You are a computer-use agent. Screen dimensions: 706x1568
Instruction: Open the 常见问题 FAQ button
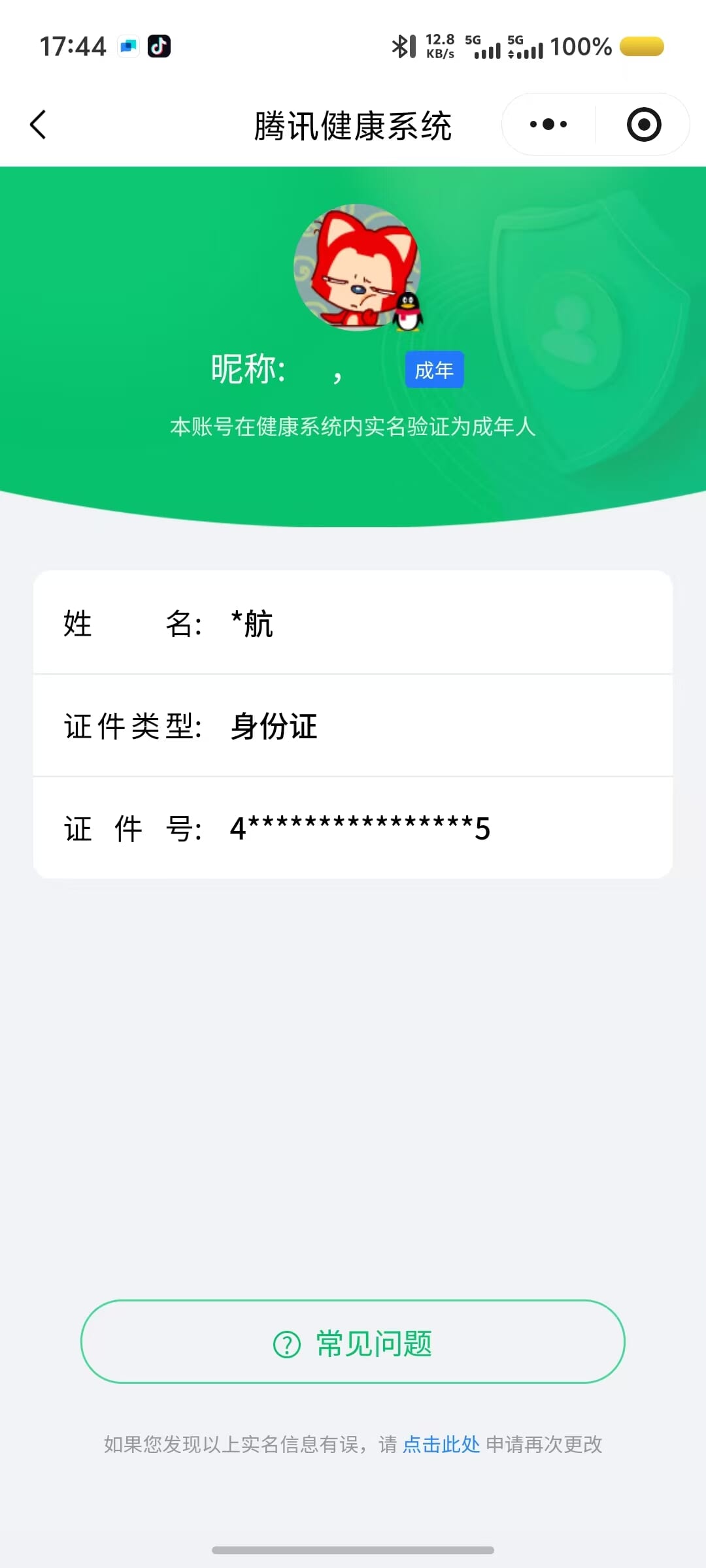pyautogui.click(x=353, y=1342)
